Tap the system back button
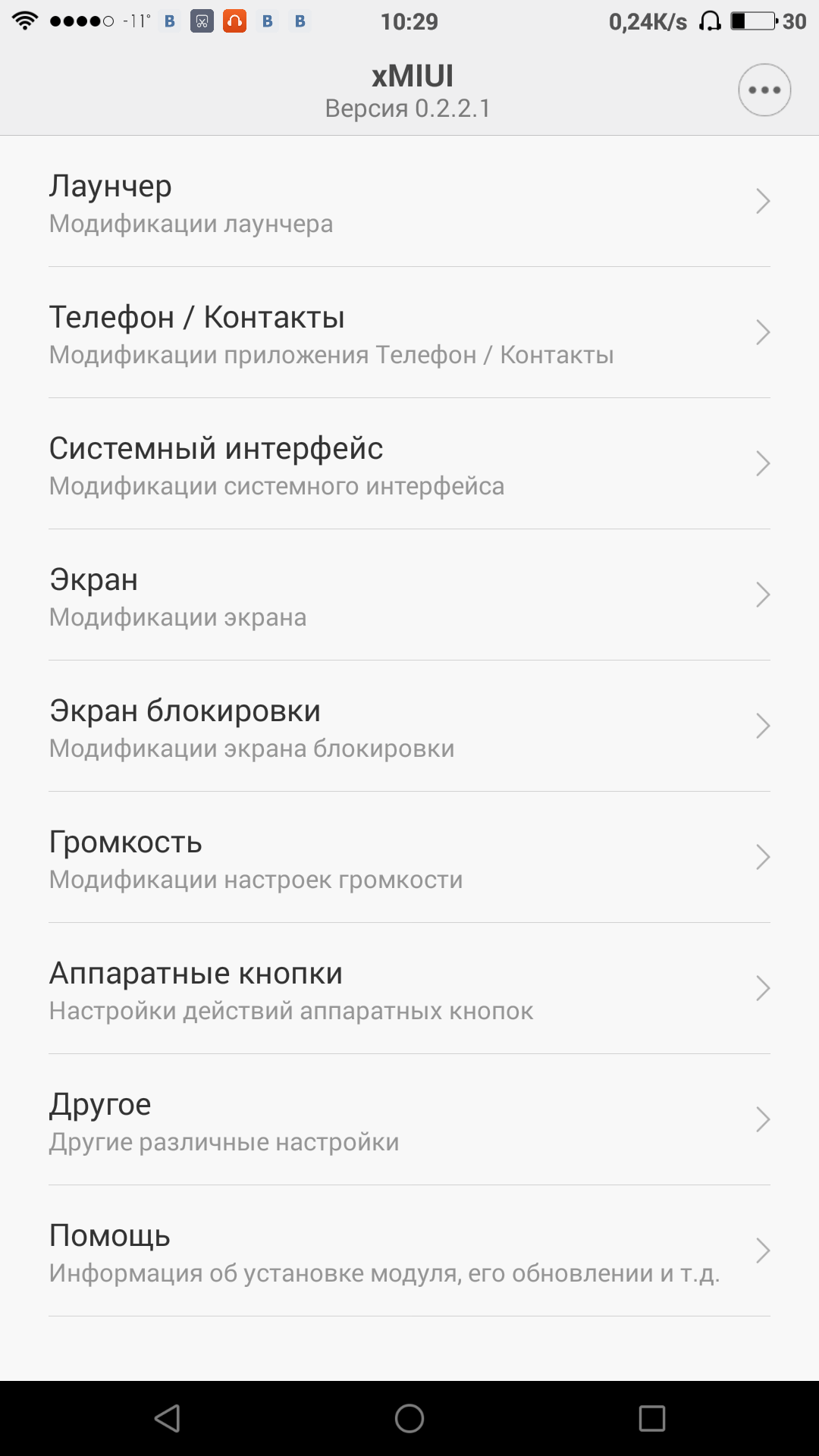The image size is (819, 1456). (x=167, y=1418)
